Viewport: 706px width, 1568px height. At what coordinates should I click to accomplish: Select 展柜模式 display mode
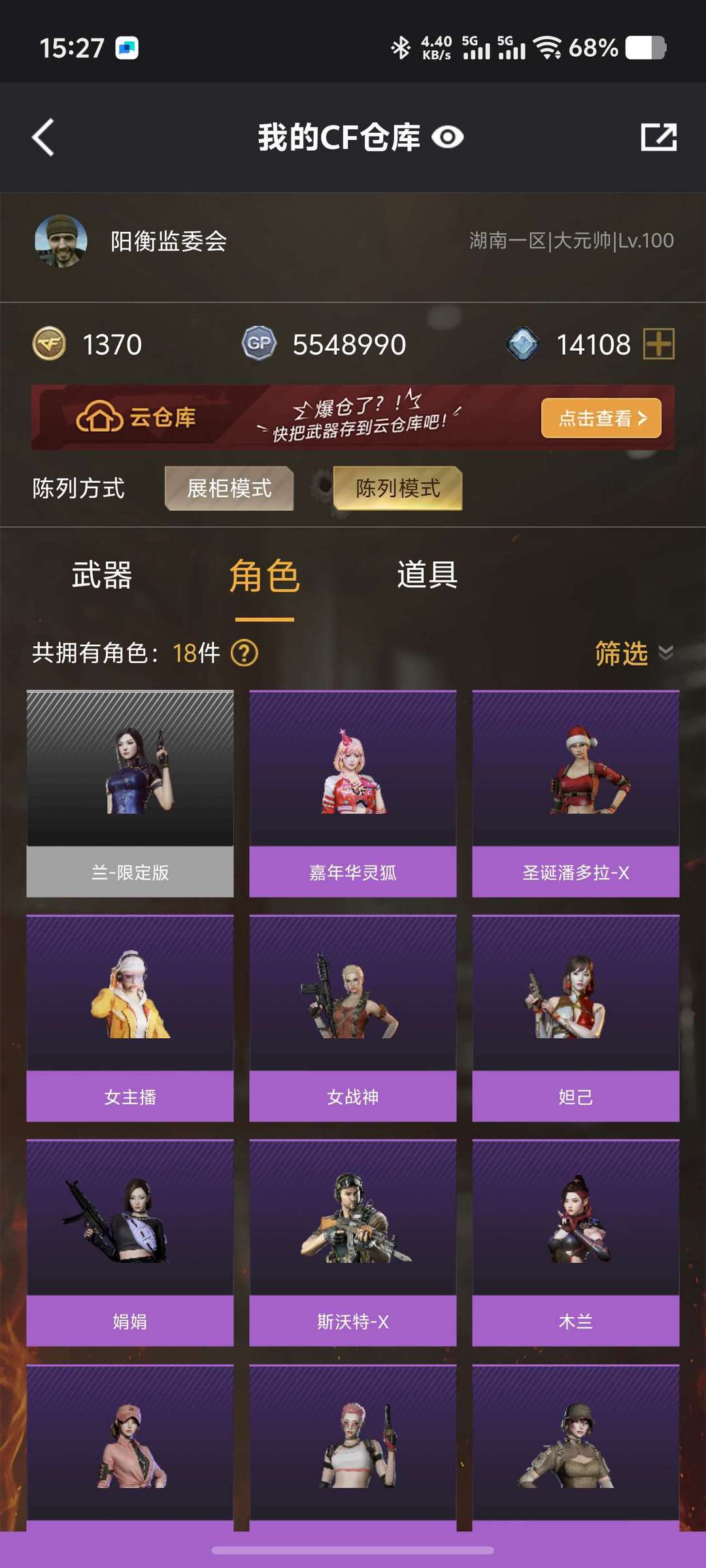coord(229,488)
